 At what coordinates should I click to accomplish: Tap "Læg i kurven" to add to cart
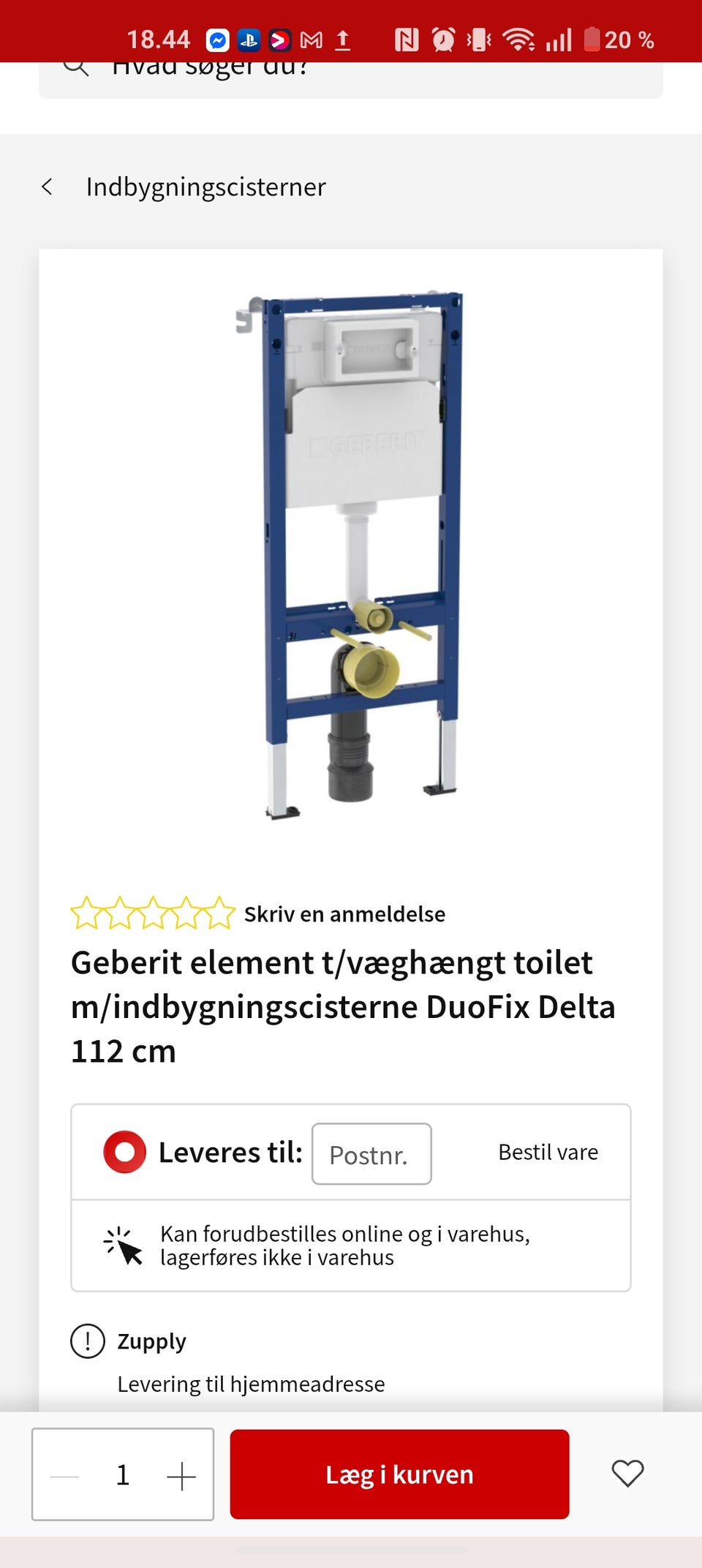(398, 1474)
